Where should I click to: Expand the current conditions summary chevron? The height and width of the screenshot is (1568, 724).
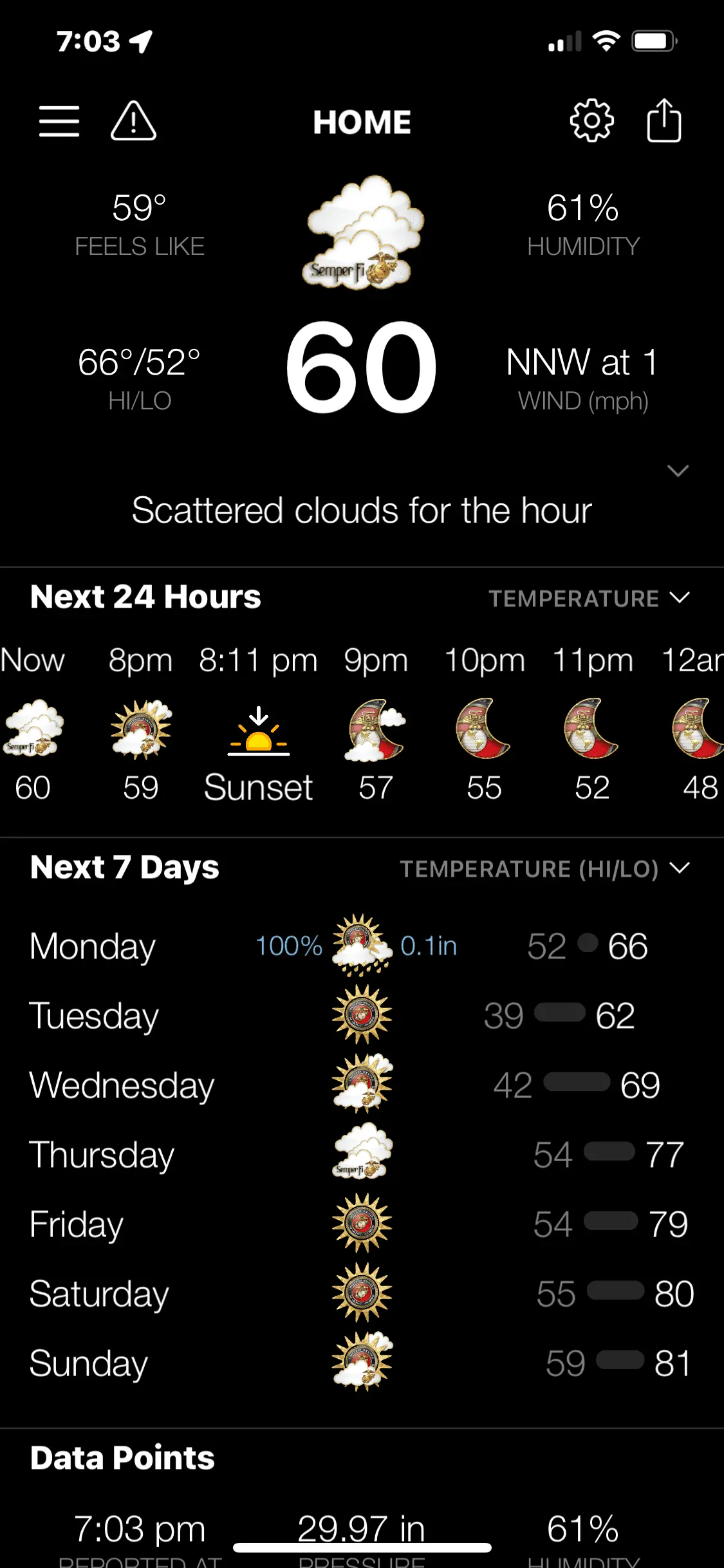coord(678,471)
